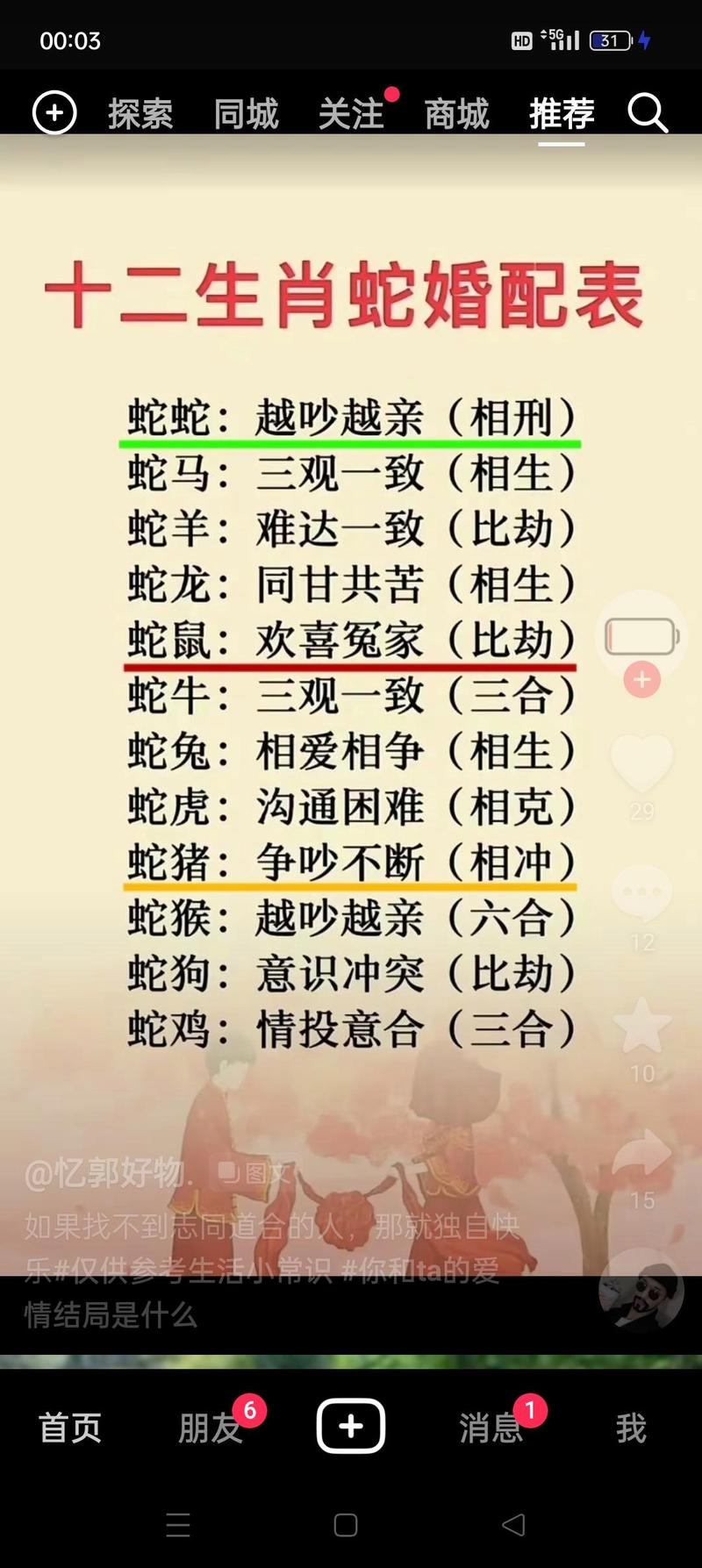Tap the system back triangle button
The image size is (702, 1568).
coord(514,1525)
